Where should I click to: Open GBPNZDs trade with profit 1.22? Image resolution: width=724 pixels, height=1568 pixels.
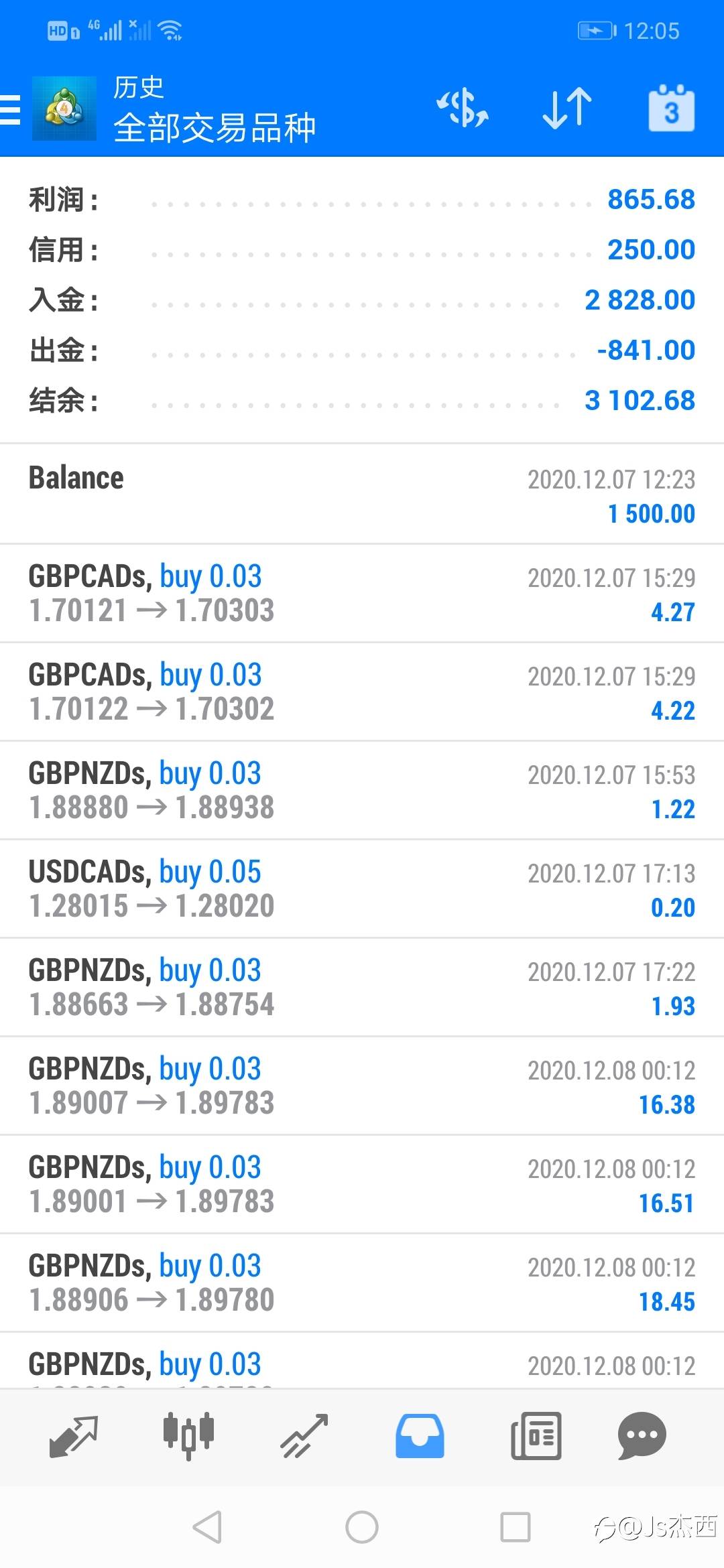(x=362, y=790)
